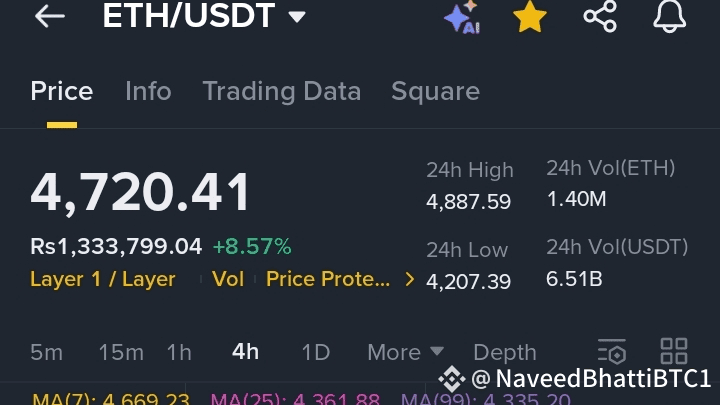Open the ETH/USDT pair selector dropdown
Screen dimensions: 720x405
[x=297, y=17]
